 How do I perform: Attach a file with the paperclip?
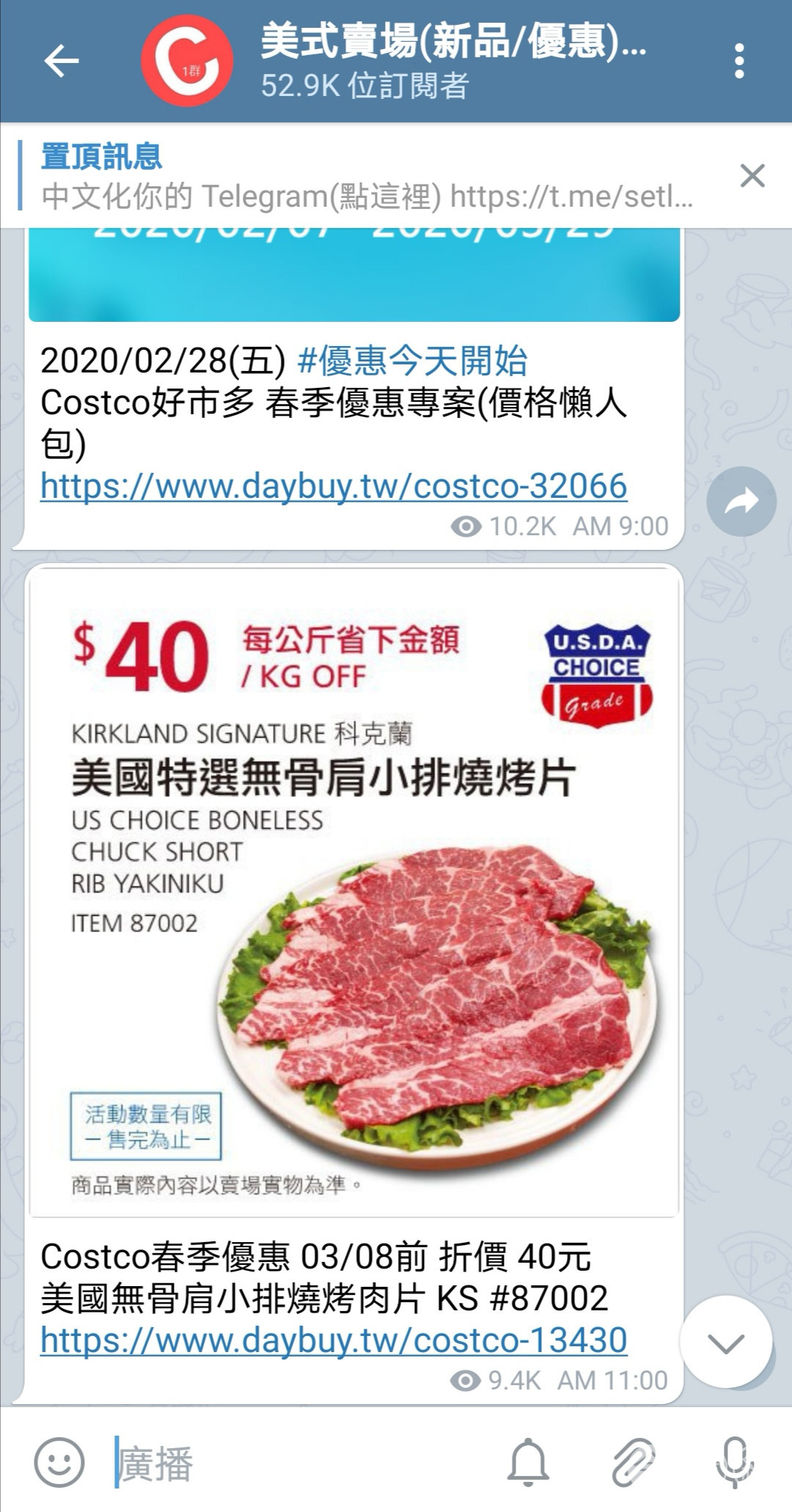click(632, 1461)
